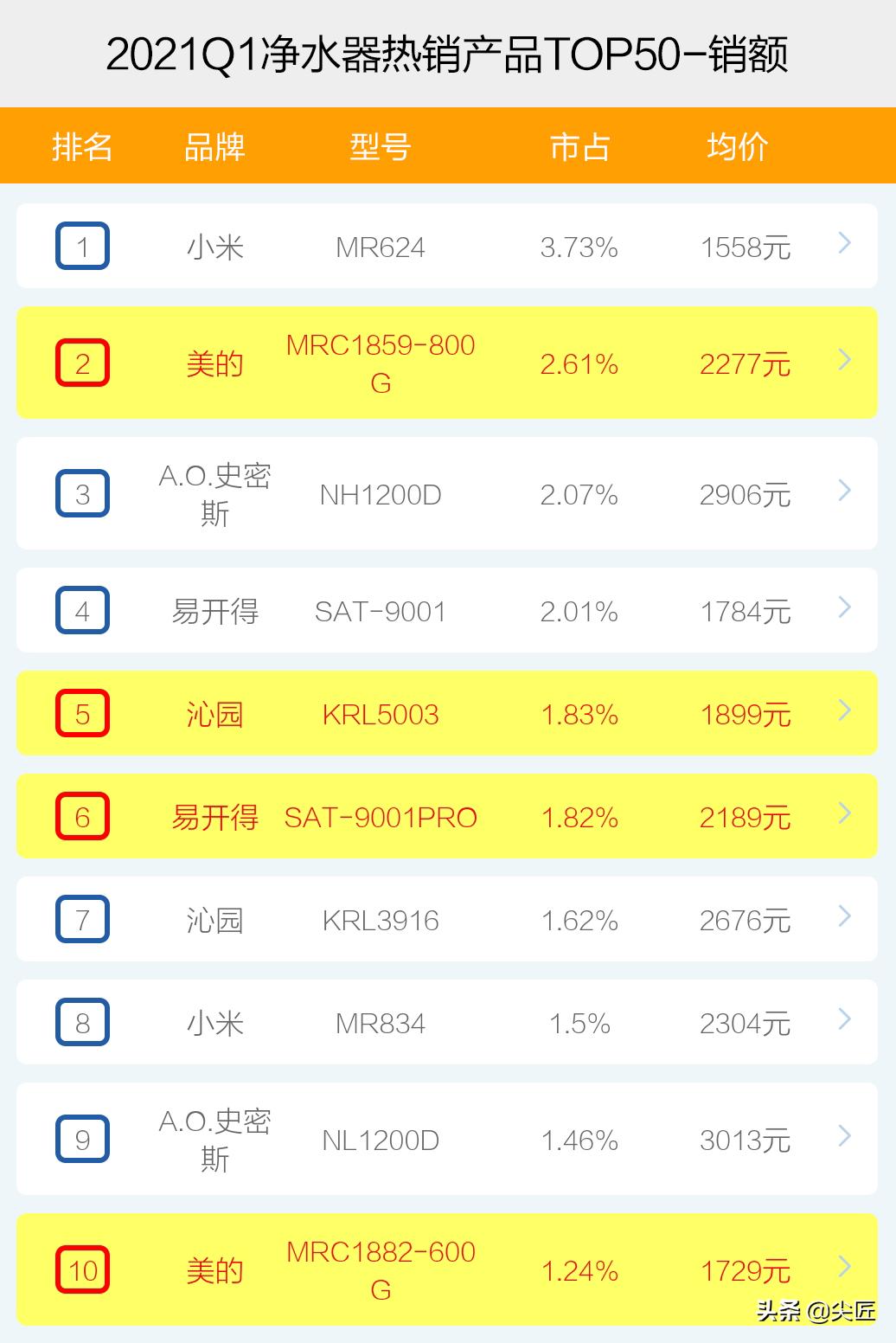Click the red rank 10 badge
Screen dimensions: 896x1343
(82, 1269)
